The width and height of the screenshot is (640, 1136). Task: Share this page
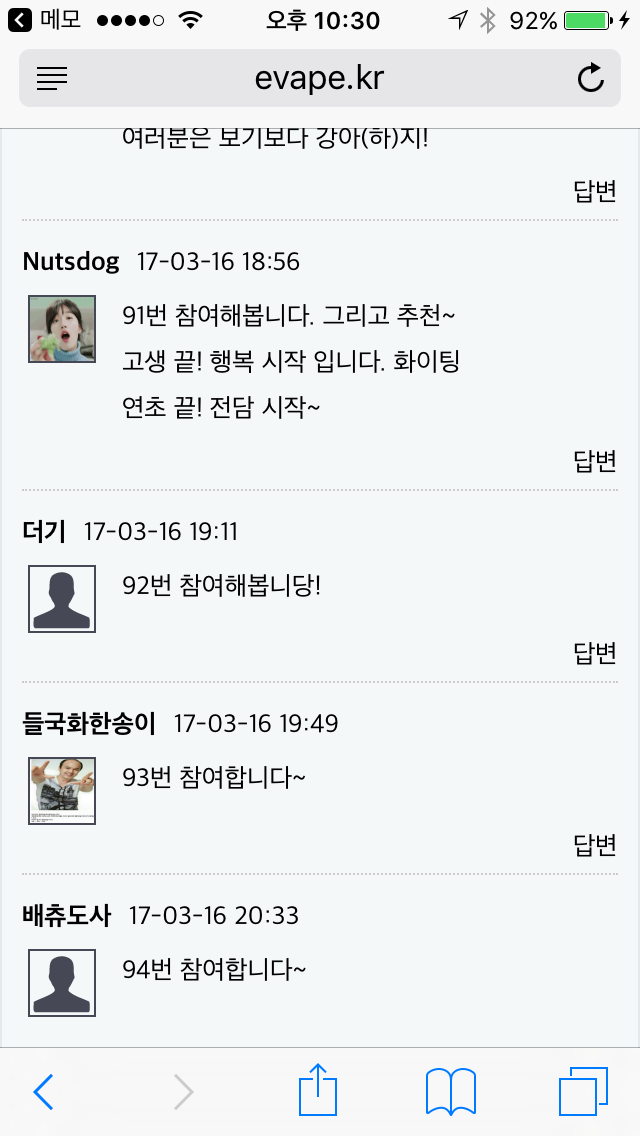(318, 1090)
